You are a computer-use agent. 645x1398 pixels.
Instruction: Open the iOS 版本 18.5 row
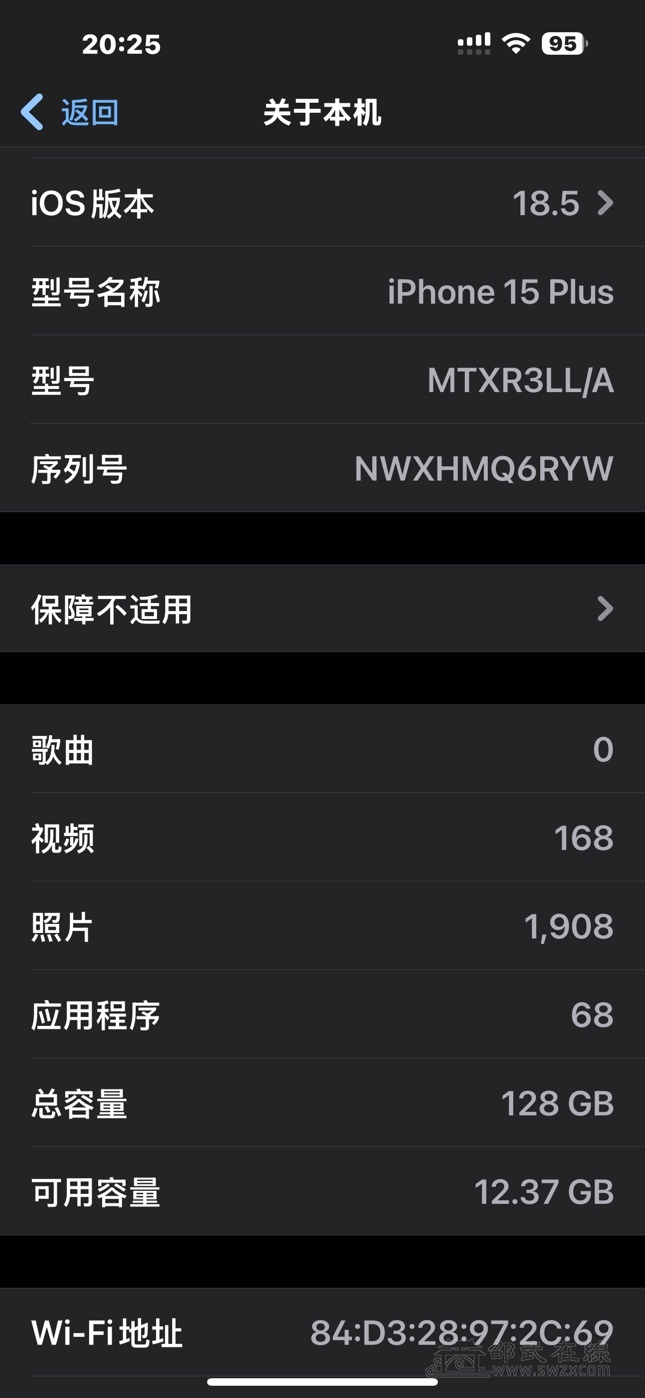pos(322,204)
